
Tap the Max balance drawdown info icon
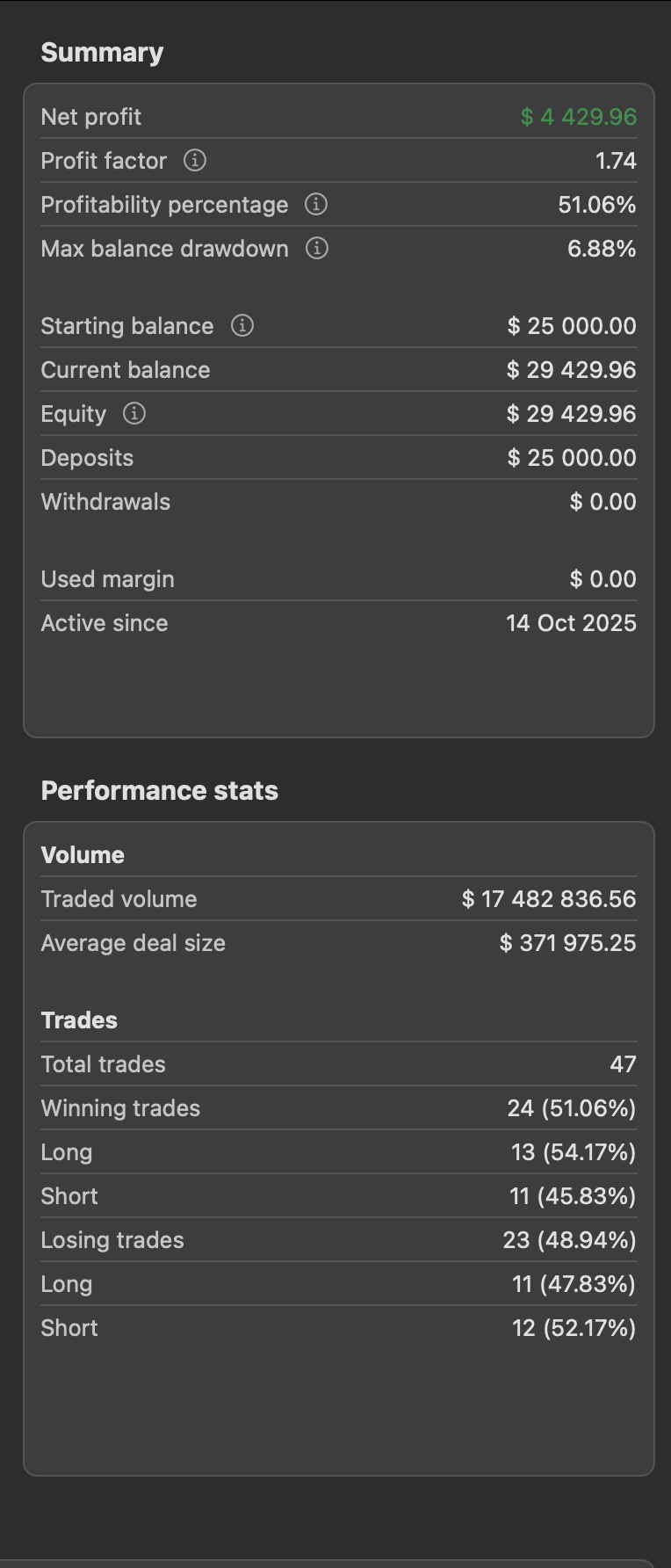[317, 248]
